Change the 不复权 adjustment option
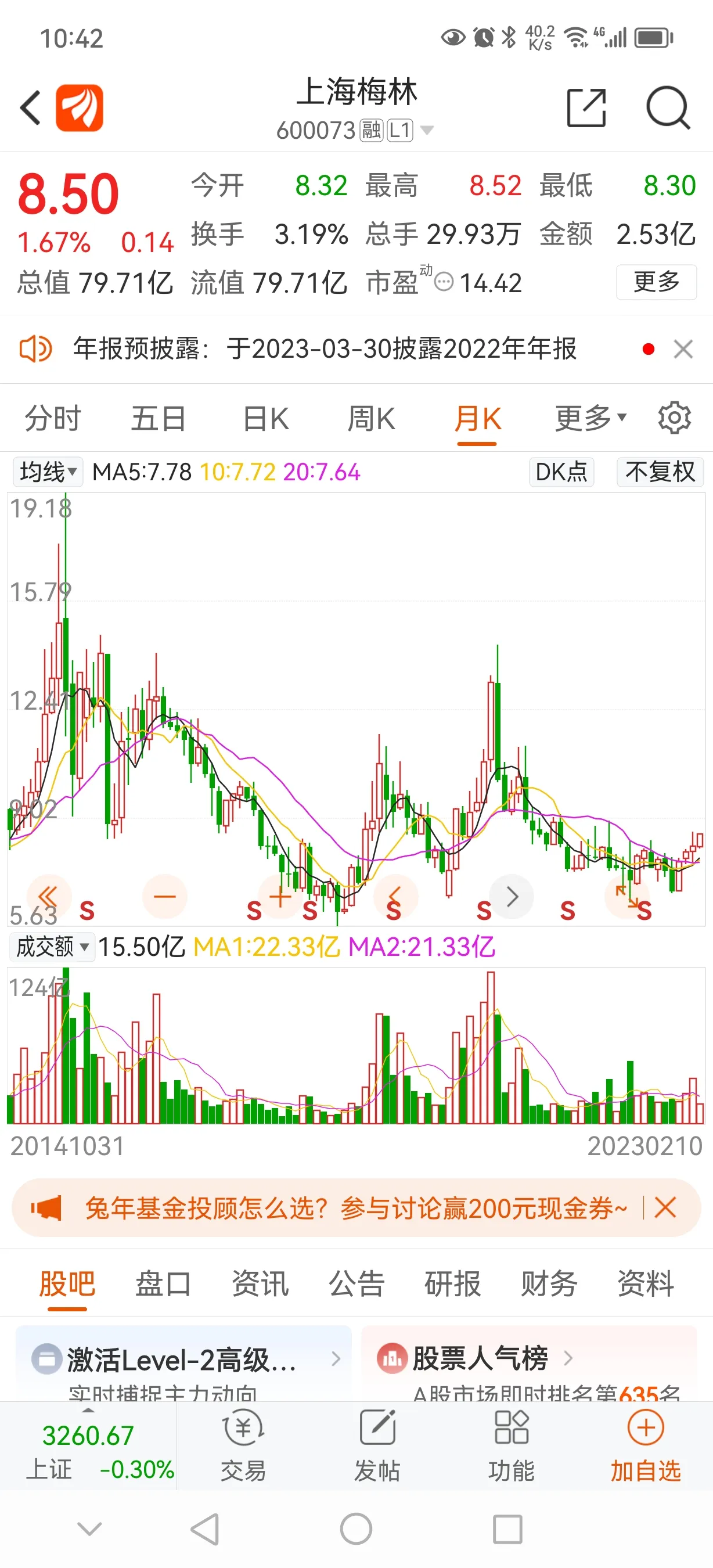 tap(660, 472)
